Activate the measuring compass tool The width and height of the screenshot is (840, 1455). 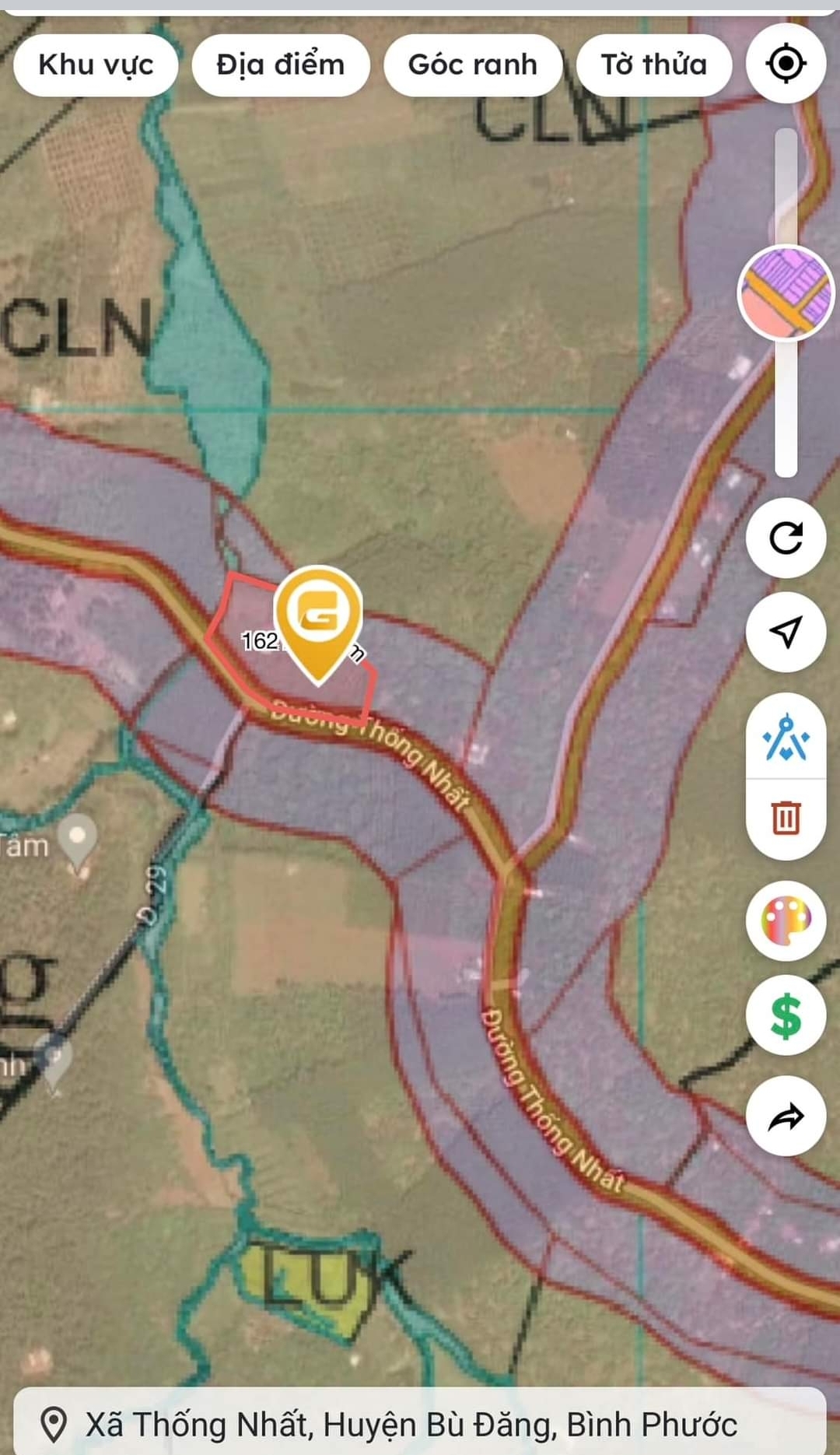point(786,737)
